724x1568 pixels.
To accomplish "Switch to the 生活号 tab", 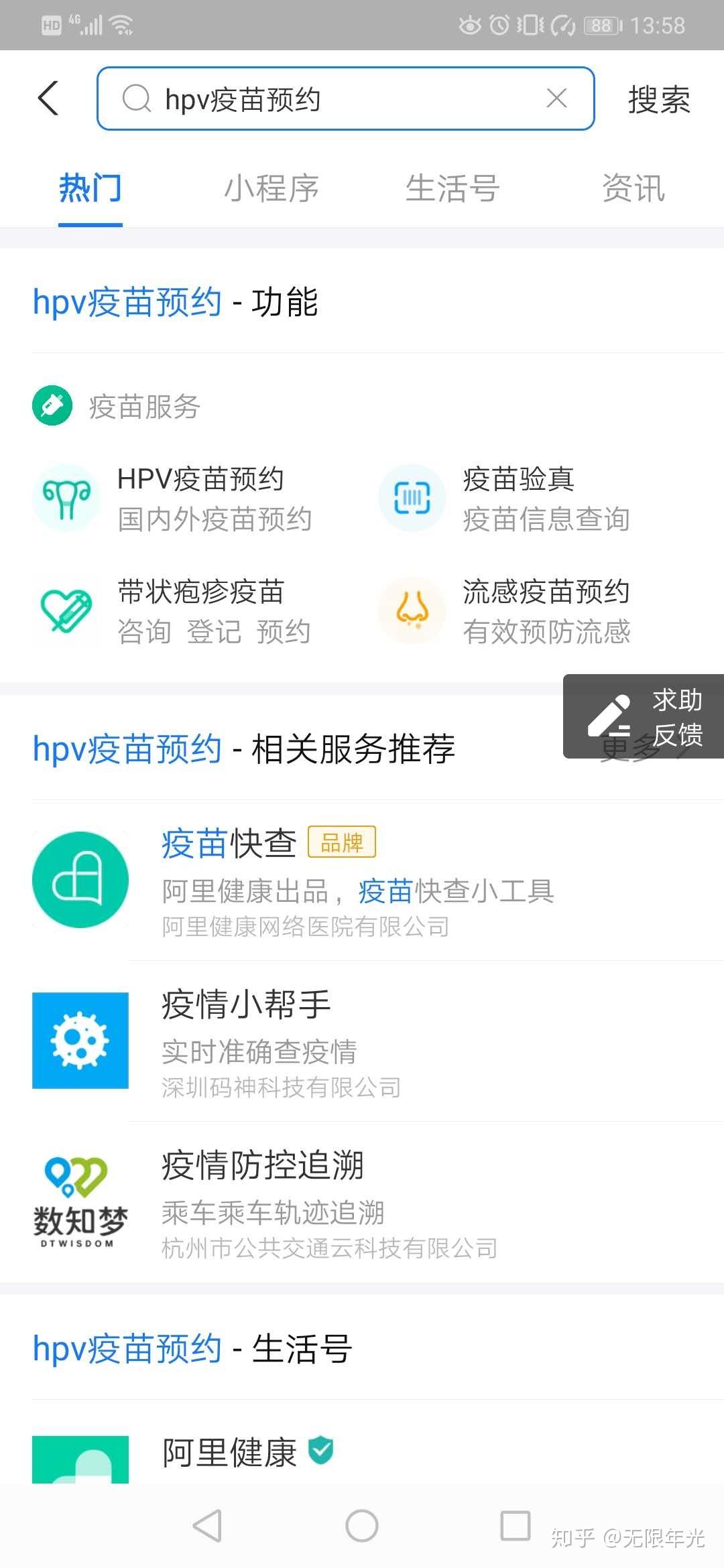I will [x=452, y=188].
